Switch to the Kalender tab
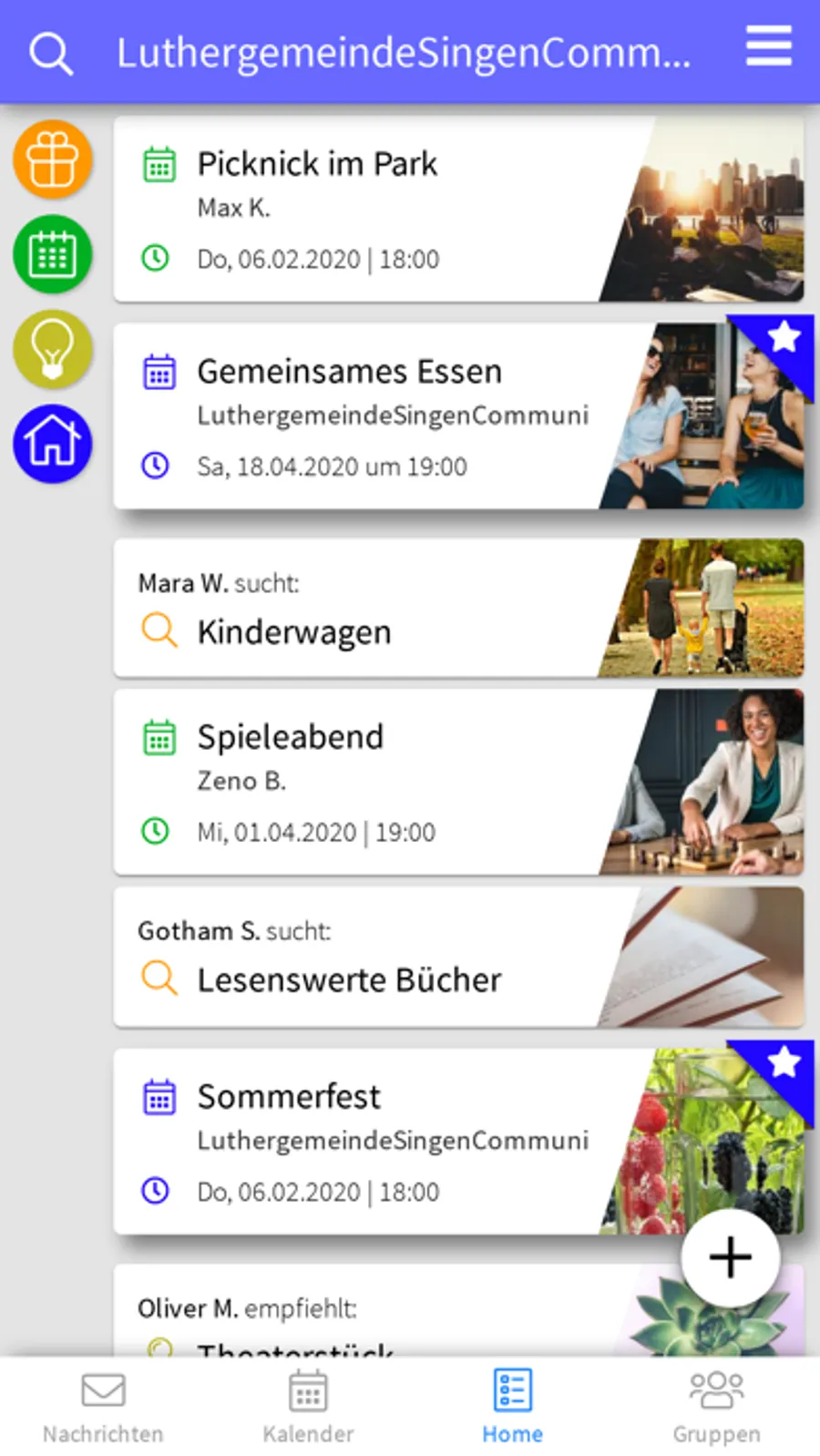 pyautogui.click(x=308, y=1408)
